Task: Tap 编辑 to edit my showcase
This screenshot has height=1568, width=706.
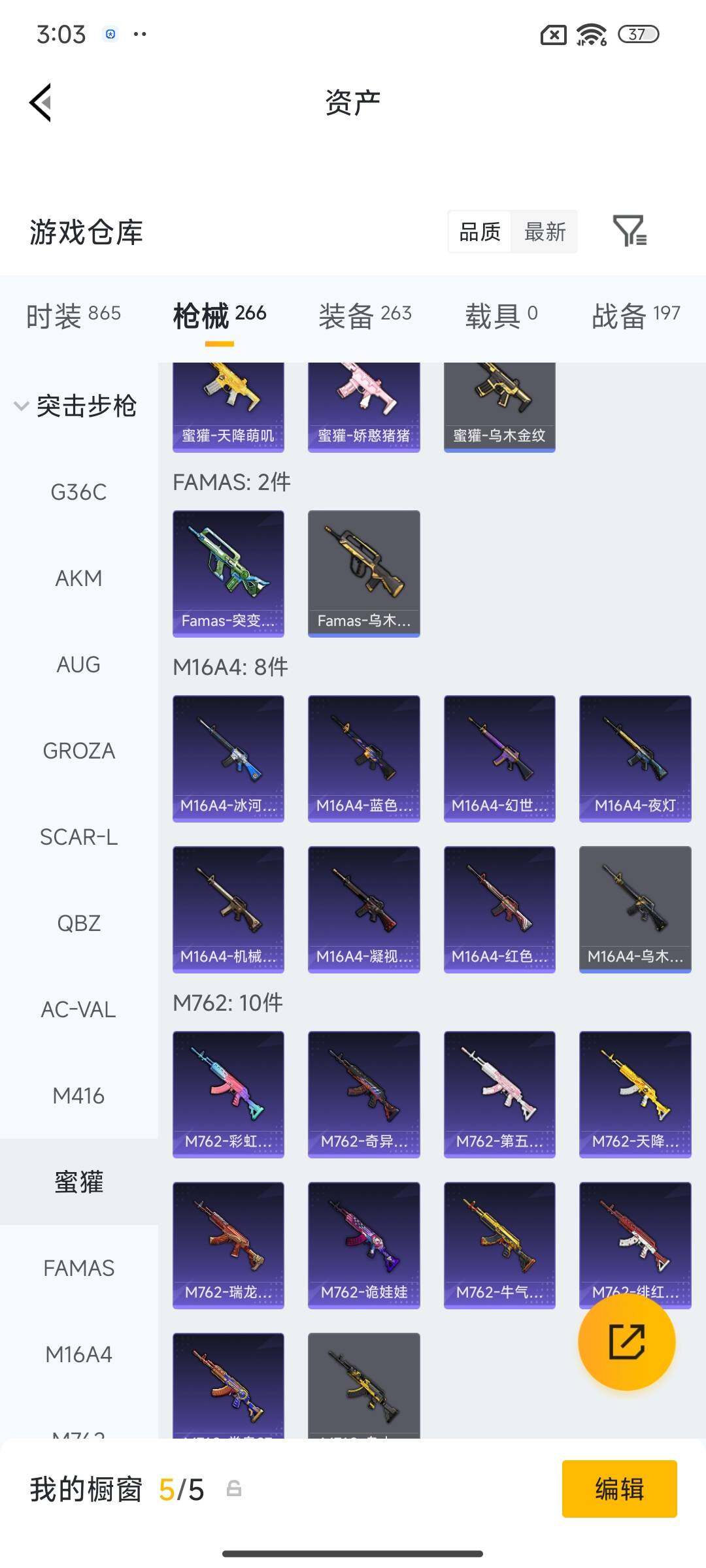Action: point(619,1489)
